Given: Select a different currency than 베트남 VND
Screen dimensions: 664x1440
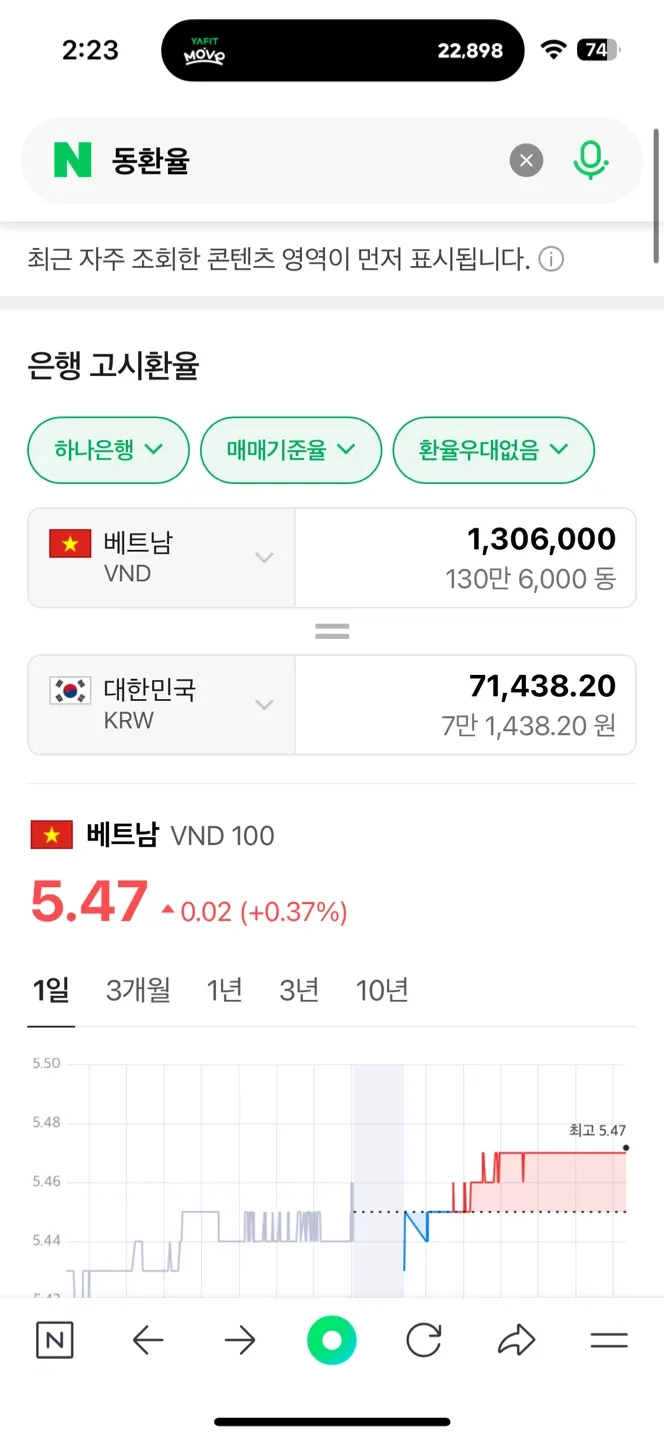Looking at the screenshot, I should (161, 558).
